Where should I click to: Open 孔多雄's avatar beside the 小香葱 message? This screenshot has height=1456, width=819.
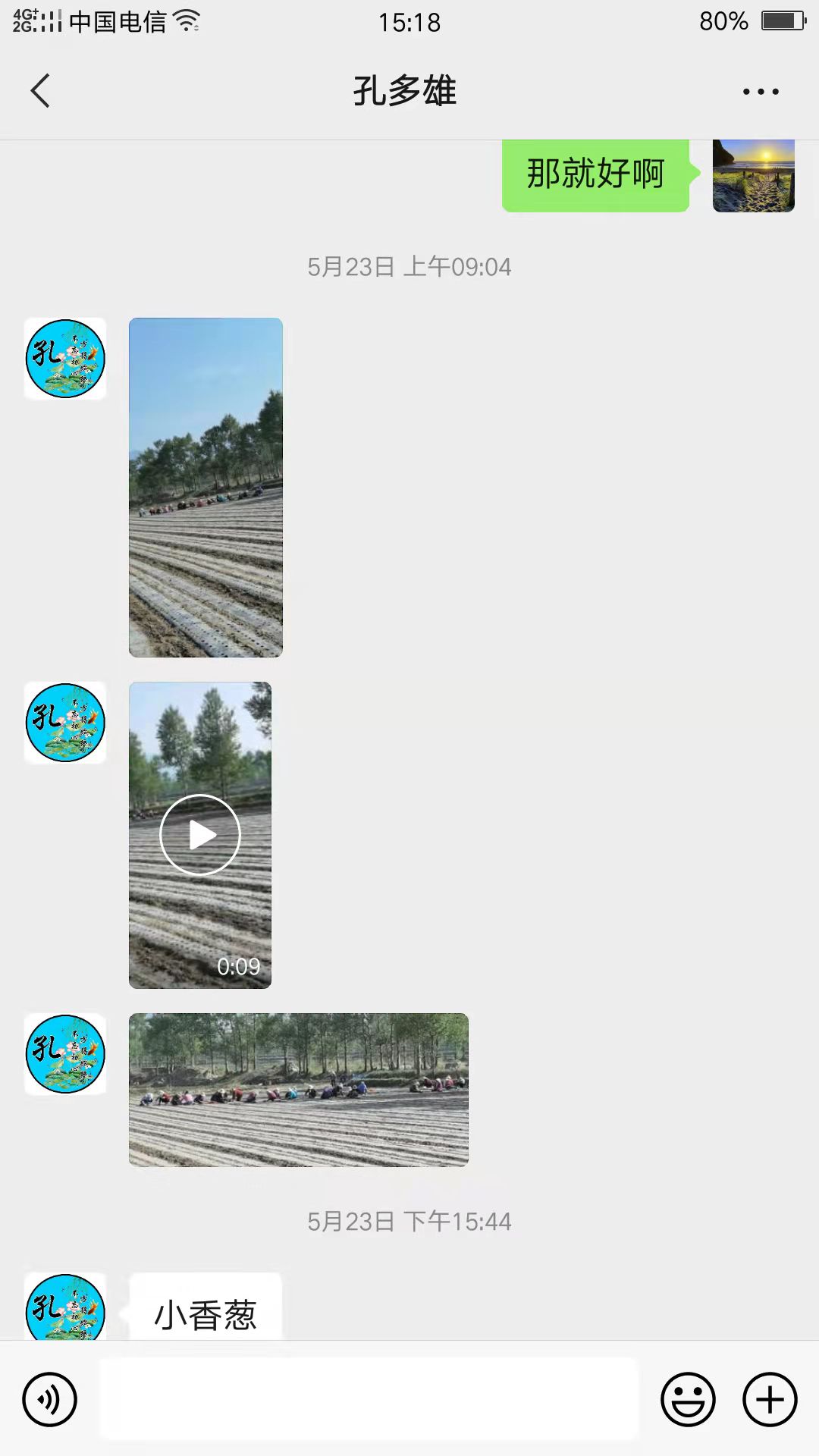pyautogui.click(x=65, y=1307)
